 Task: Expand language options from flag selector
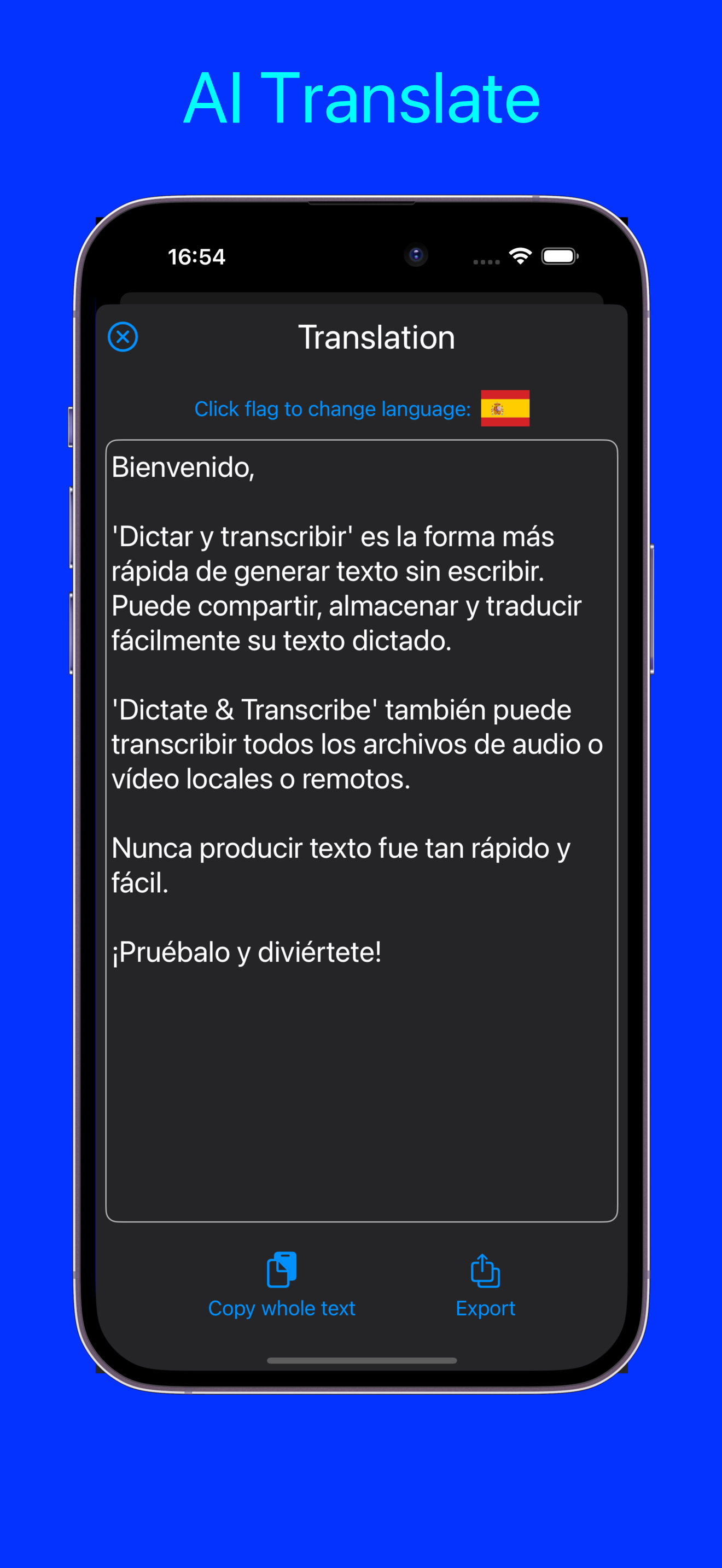[x=505, y=408]
